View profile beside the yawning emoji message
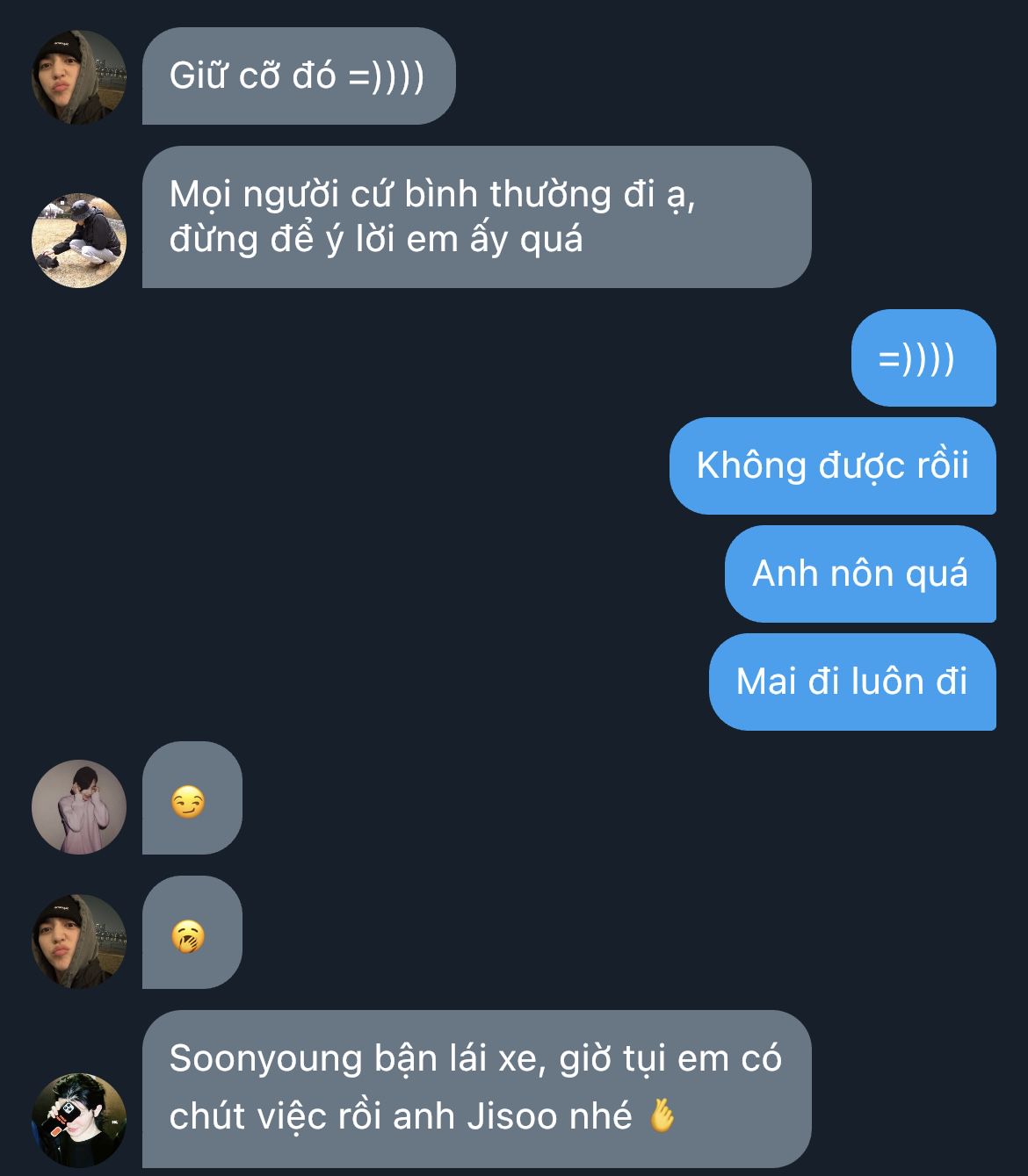 coord(79,942)
